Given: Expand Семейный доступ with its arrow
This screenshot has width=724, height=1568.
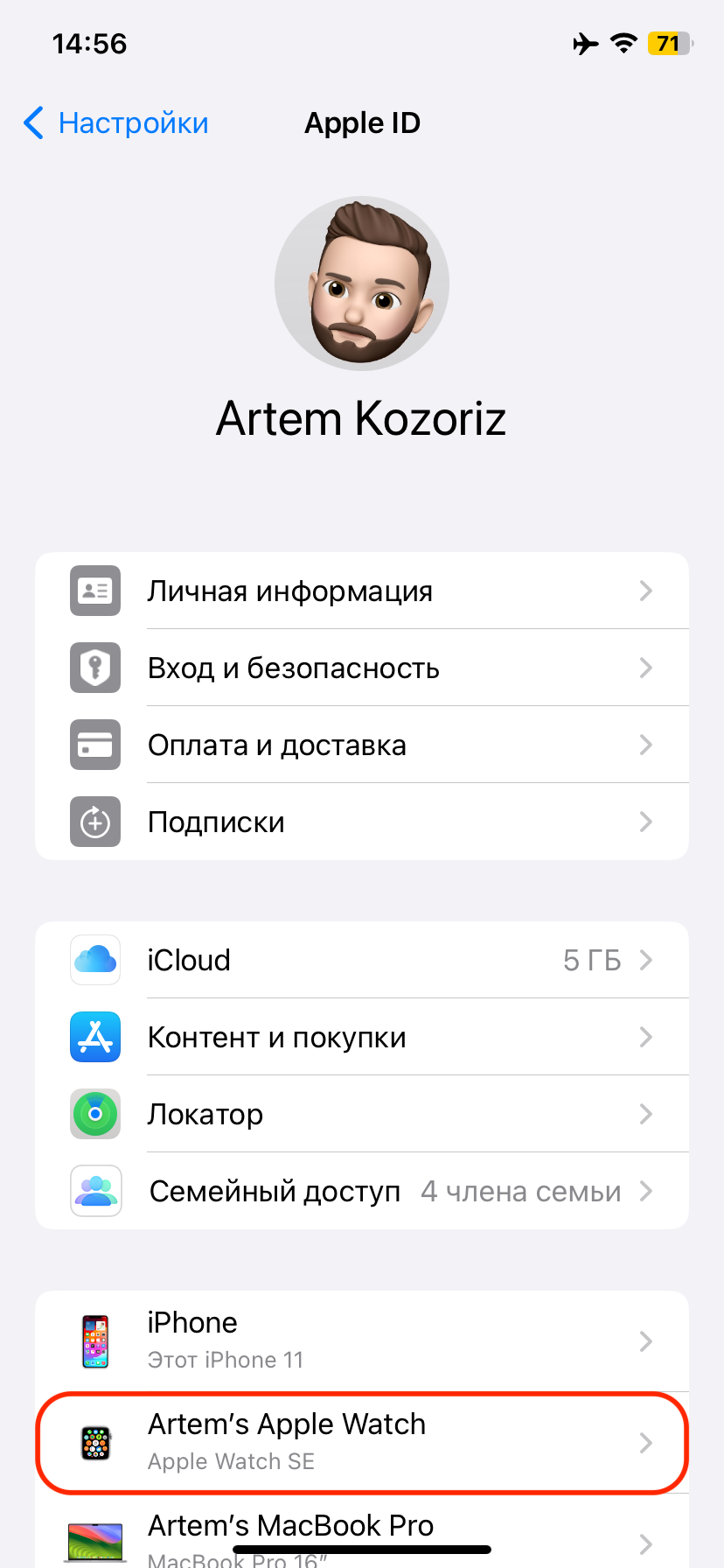Looking at the screenshot, I should tap(645, 1191).
